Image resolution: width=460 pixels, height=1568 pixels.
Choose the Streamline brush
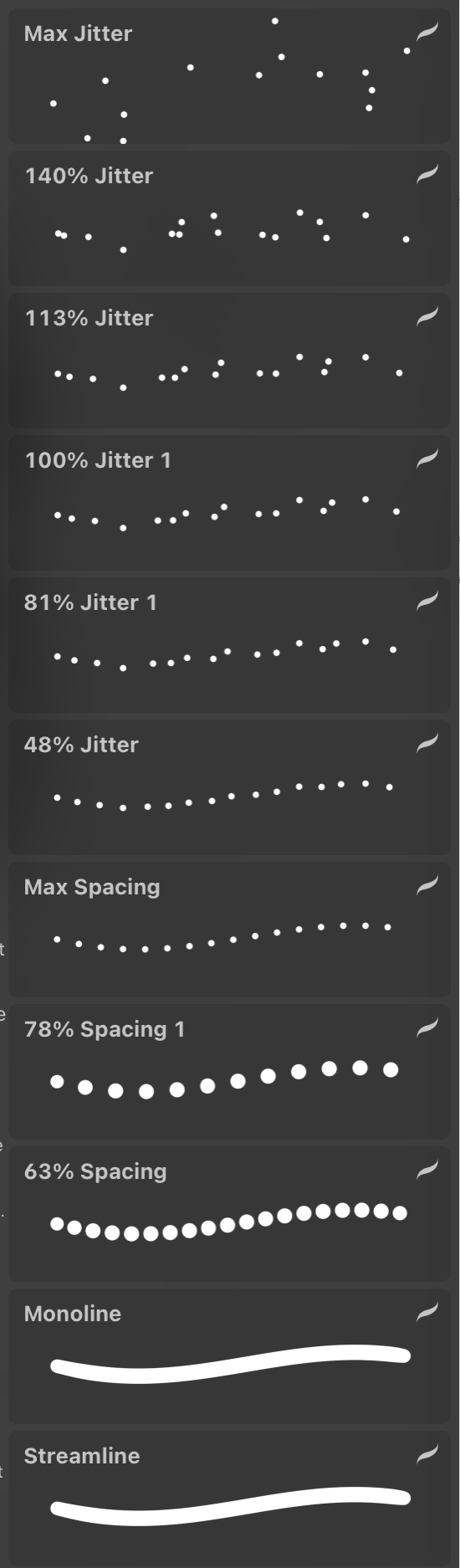tap(229, 1499)
